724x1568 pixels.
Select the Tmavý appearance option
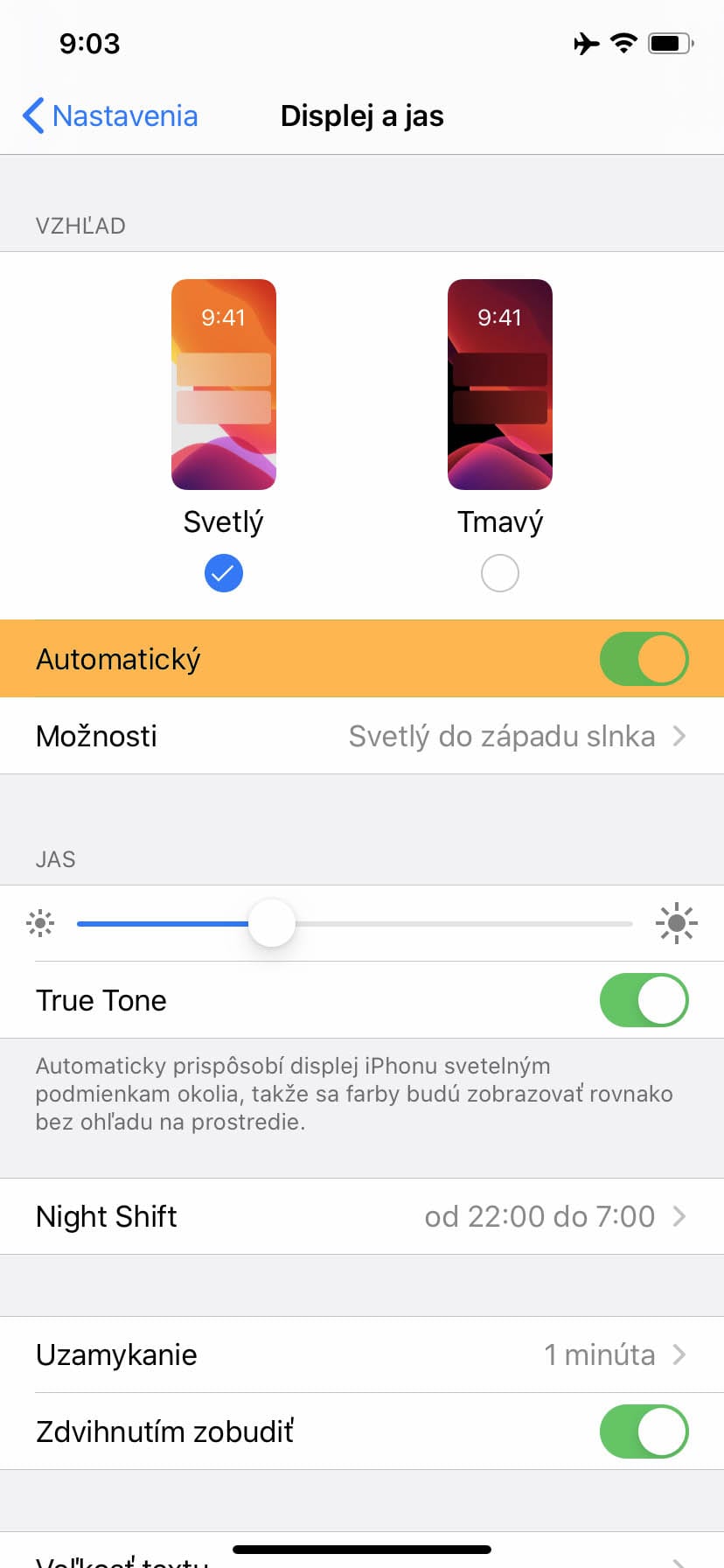[x=500, y=435]
